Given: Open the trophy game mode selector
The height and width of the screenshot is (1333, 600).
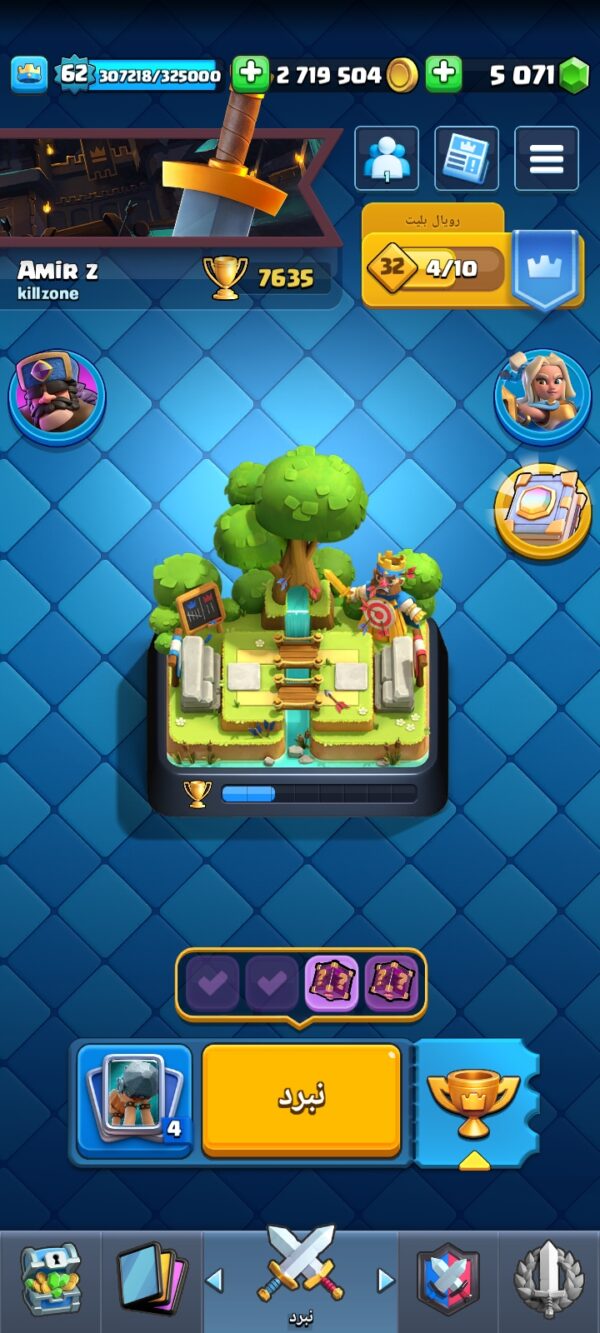Looking at the screenshot, I should pos(474,1103).
